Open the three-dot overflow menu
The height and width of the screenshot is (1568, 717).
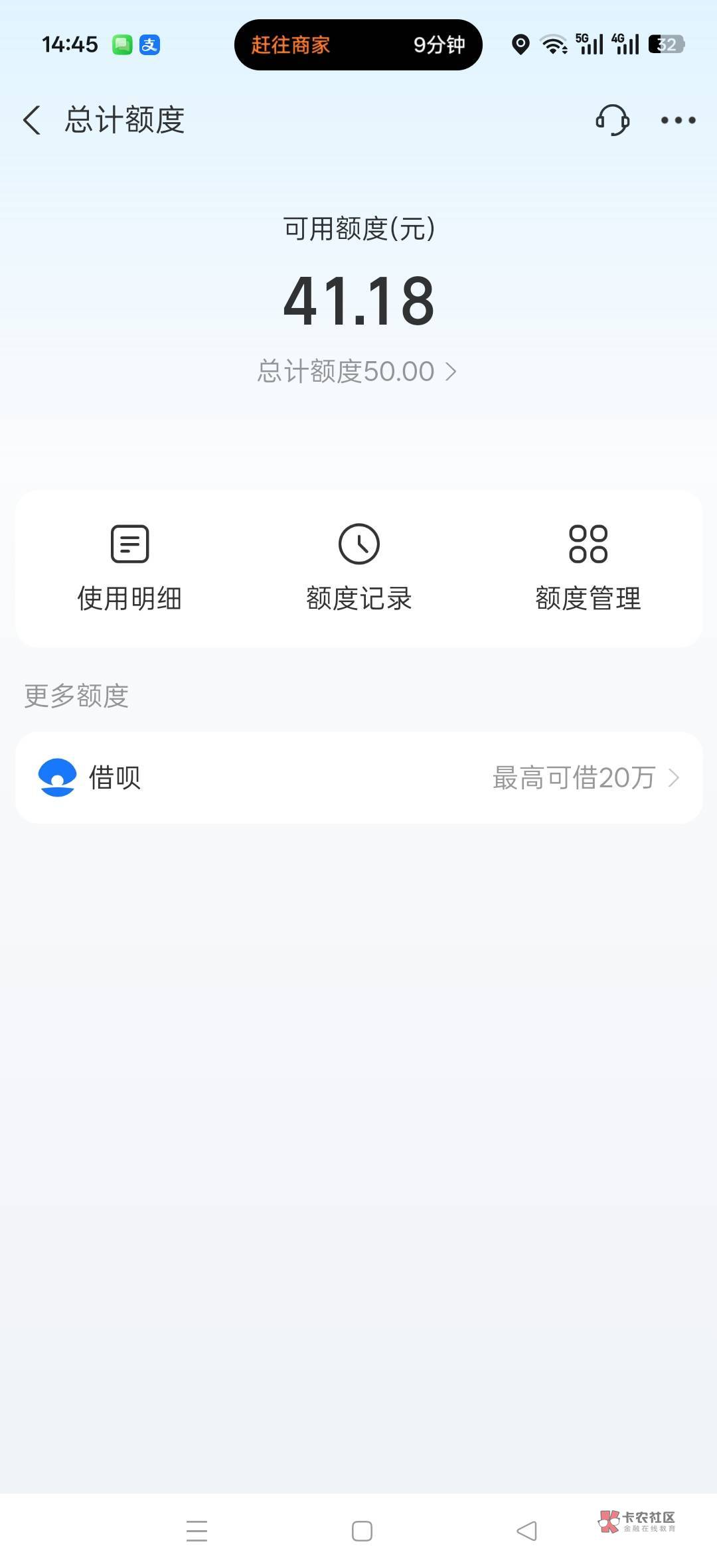pyautogui.click(x=678, y=120)
